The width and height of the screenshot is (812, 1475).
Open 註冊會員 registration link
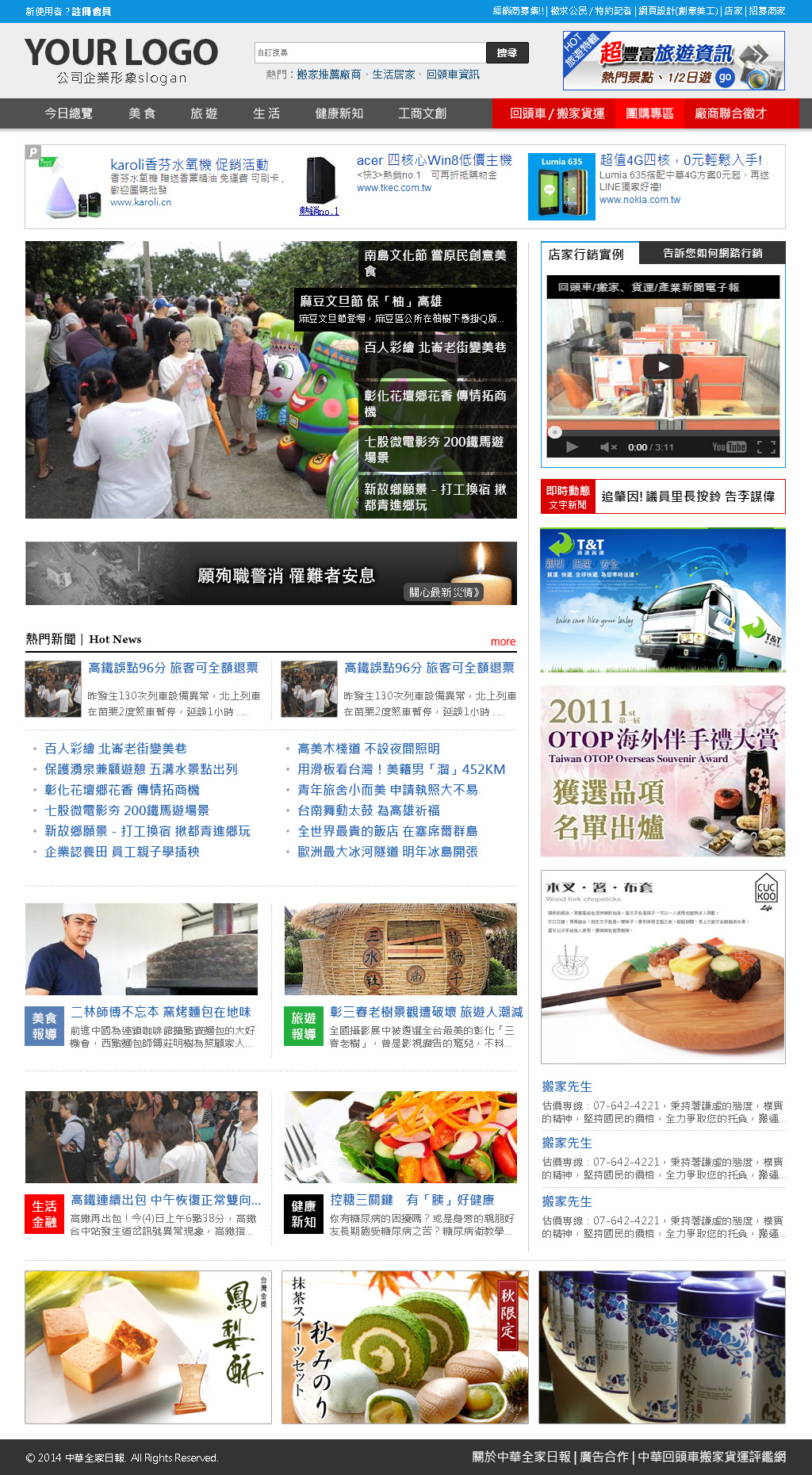point(91,11)
